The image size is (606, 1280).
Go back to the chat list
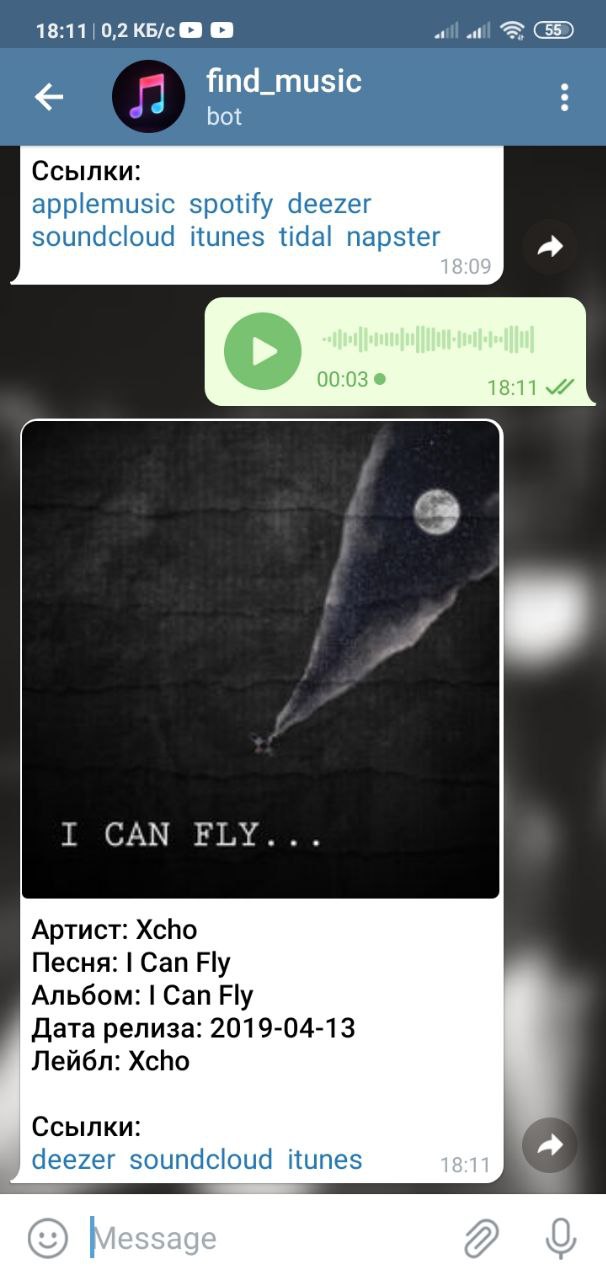[x=49, y=97]
